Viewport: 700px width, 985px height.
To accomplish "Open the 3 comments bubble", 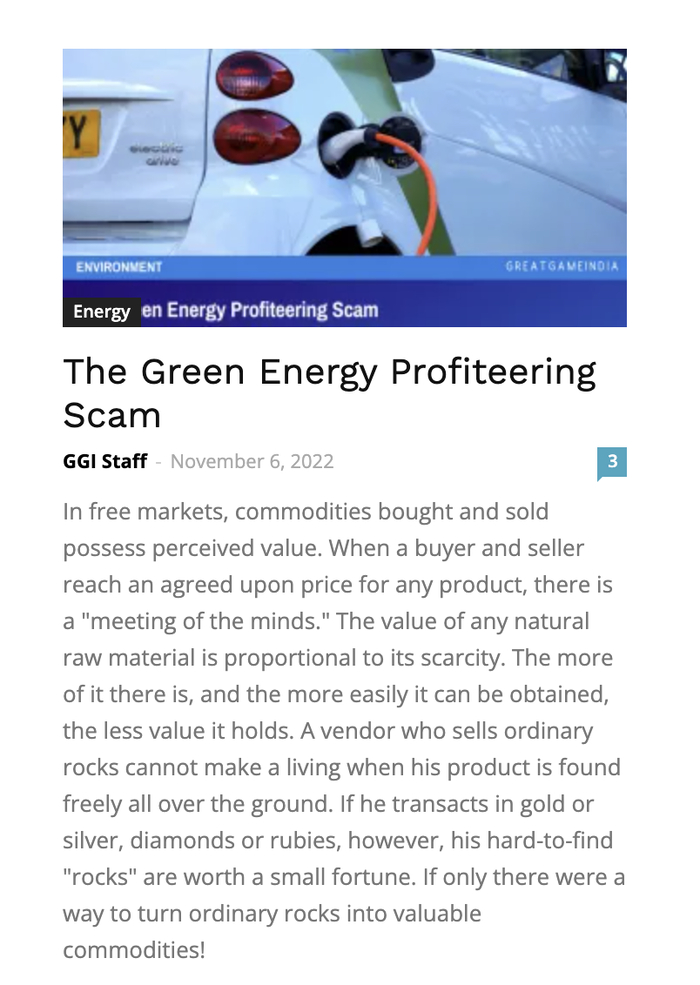I will (612, 462).
